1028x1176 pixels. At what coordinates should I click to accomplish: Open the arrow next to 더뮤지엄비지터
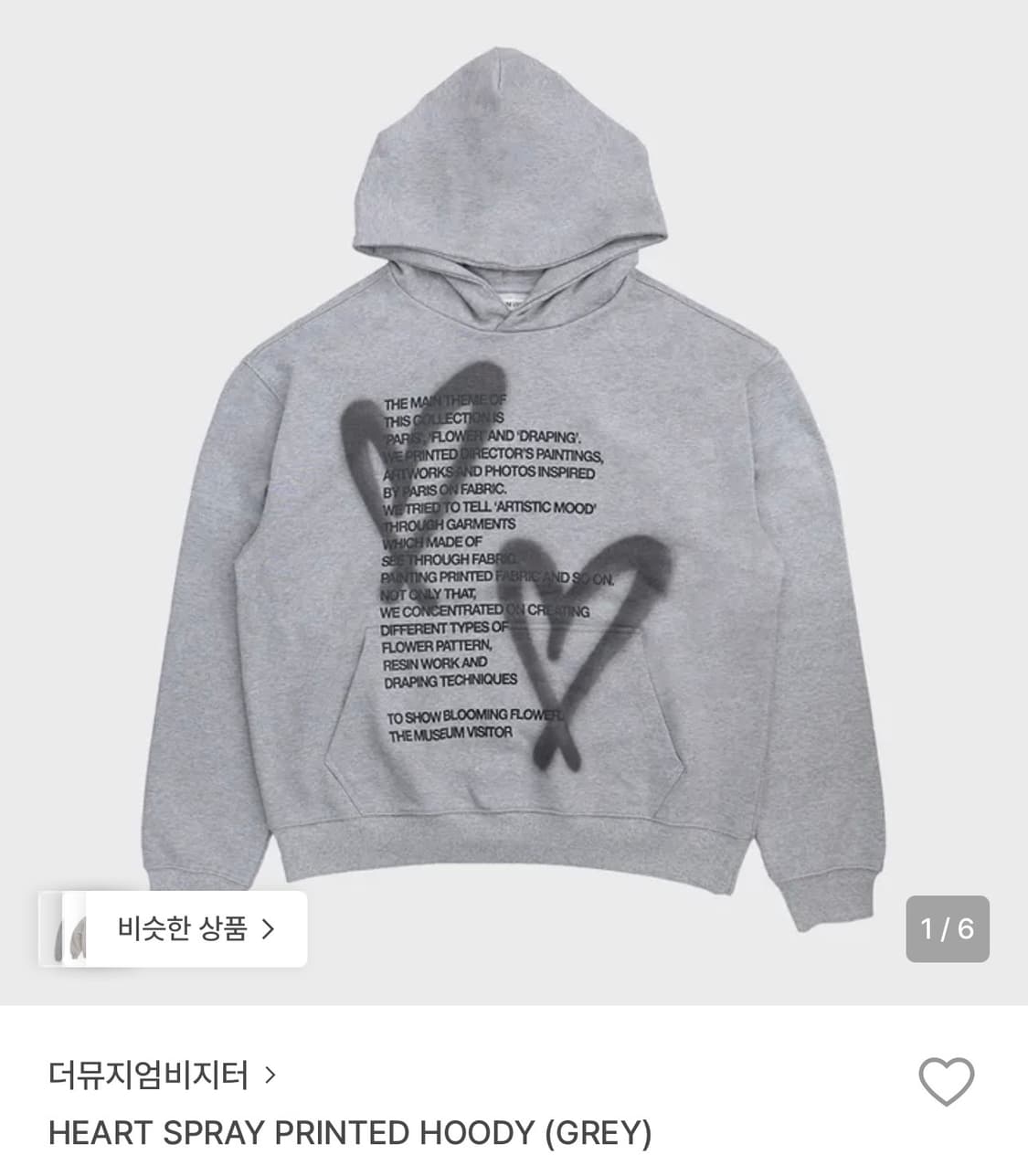pos(270,1075)
